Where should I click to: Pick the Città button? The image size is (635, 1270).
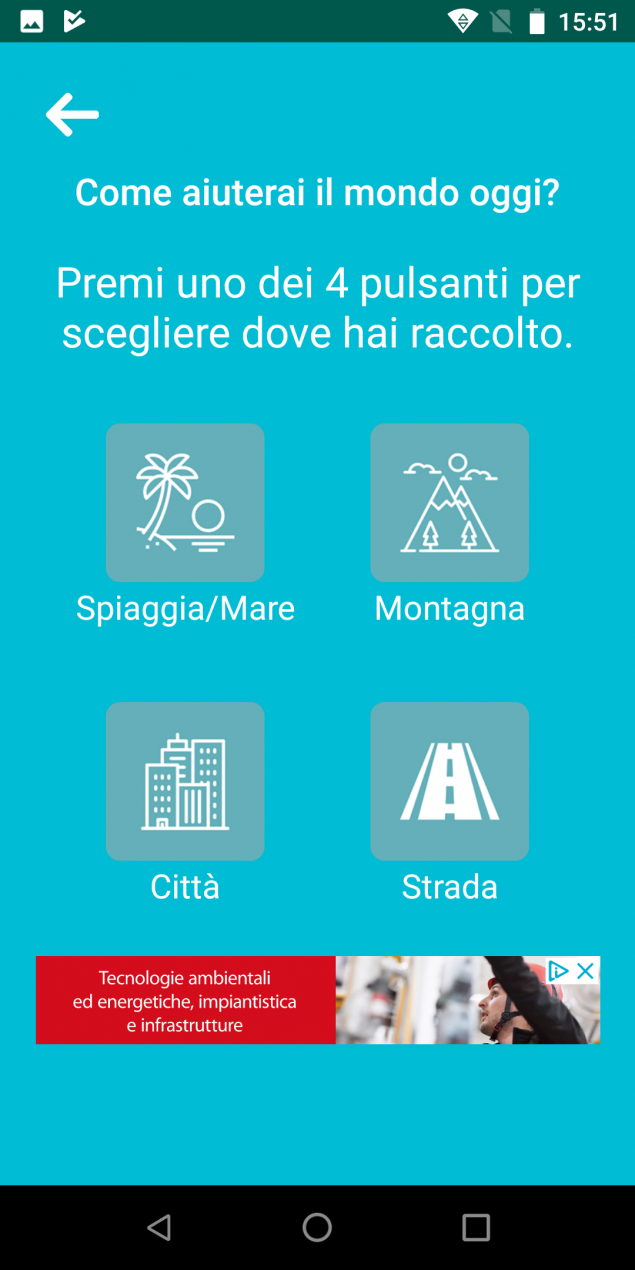(x=185, y=781)
